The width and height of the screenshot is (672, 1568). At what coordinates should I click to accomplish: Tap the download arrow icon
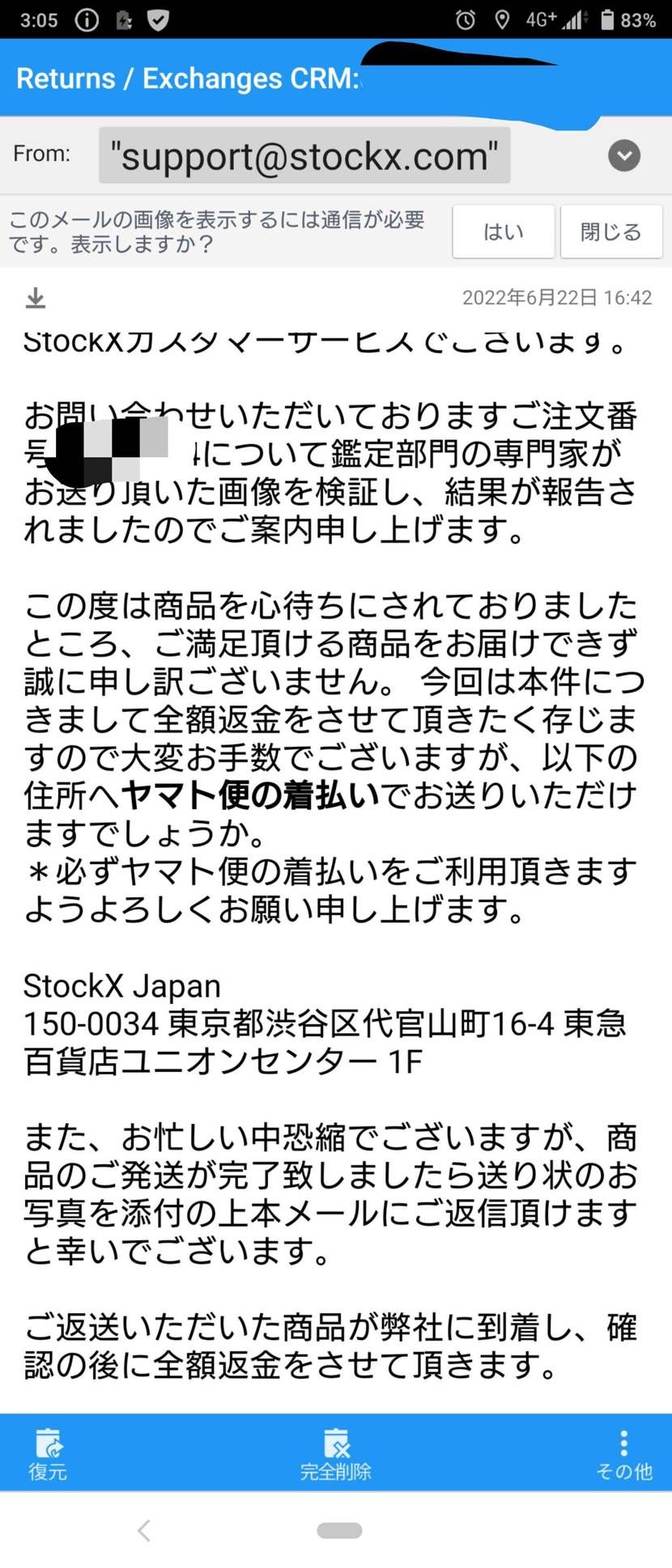click(x=36, y=298)
